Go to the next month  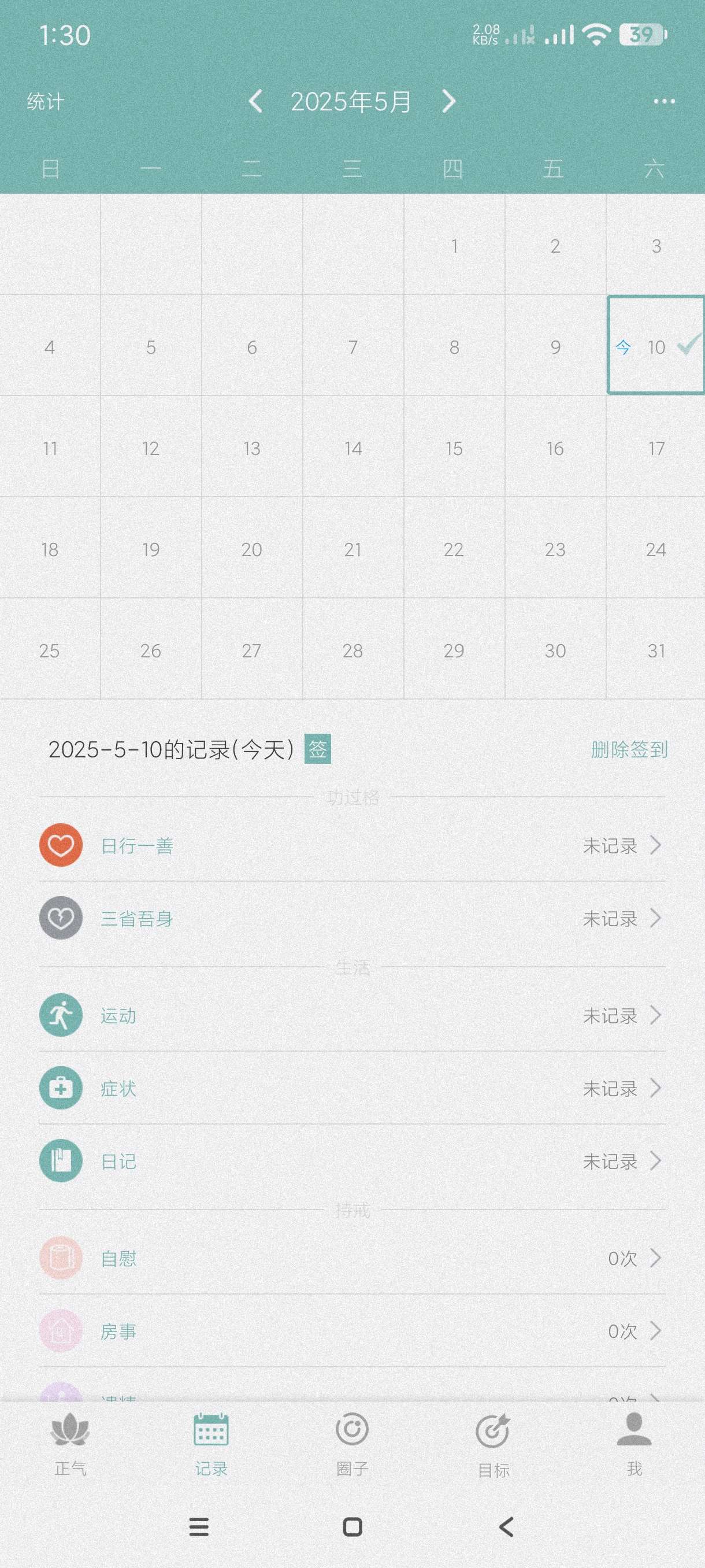coord(448,101)
